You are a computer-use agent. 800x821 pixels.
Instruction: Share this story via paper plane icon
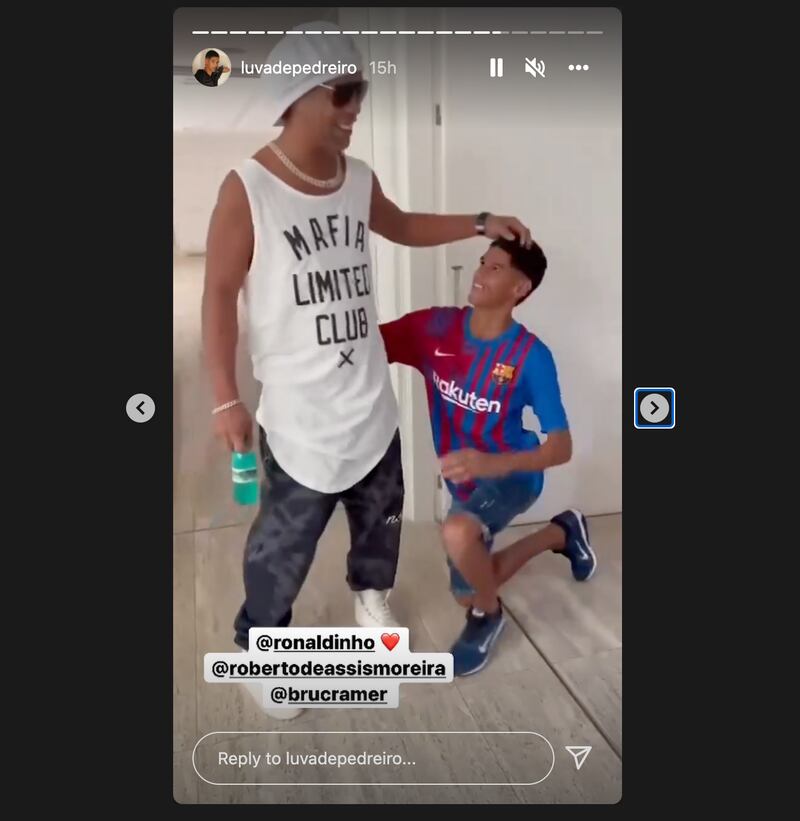(x=579, y=757)
